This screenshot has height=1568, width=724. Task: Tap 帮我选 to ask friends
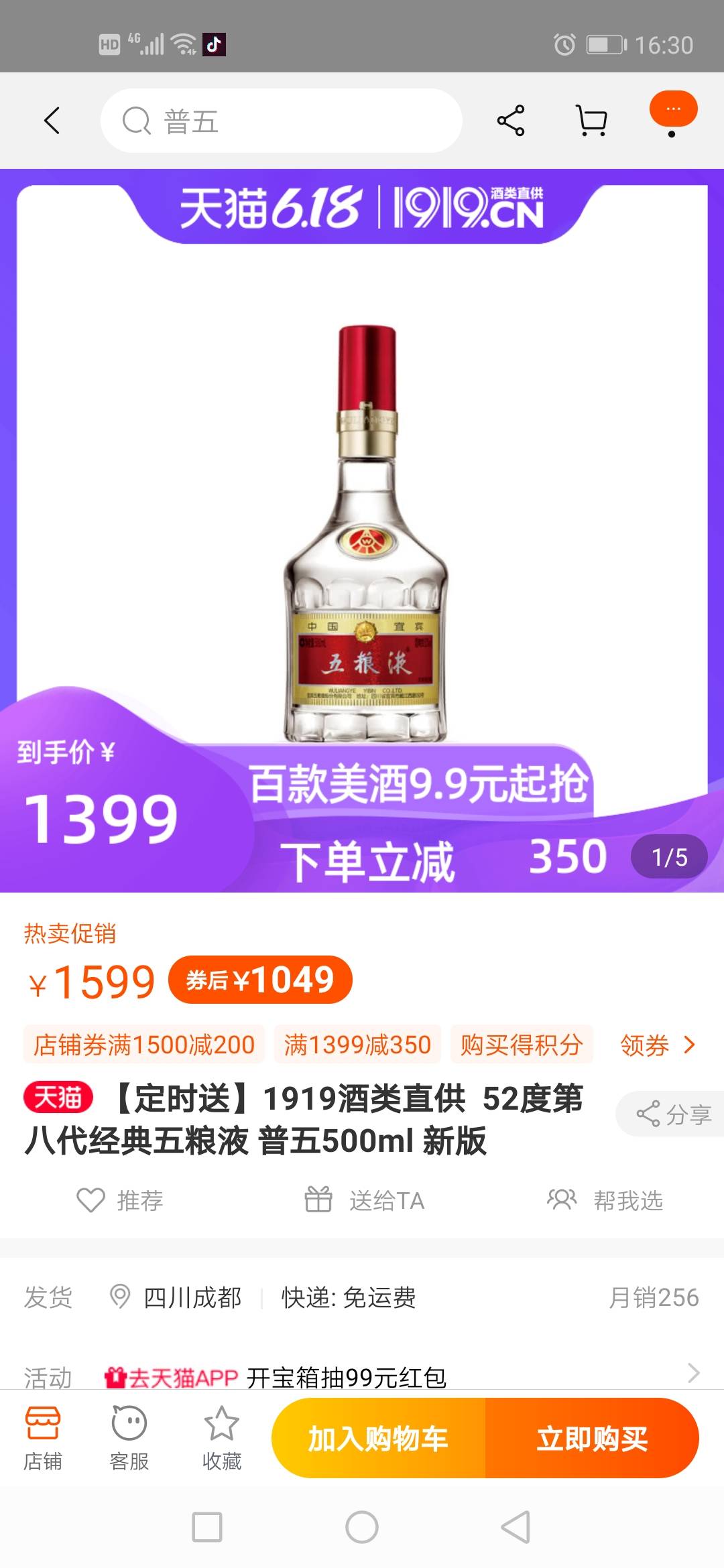[x=605, y=1200]
